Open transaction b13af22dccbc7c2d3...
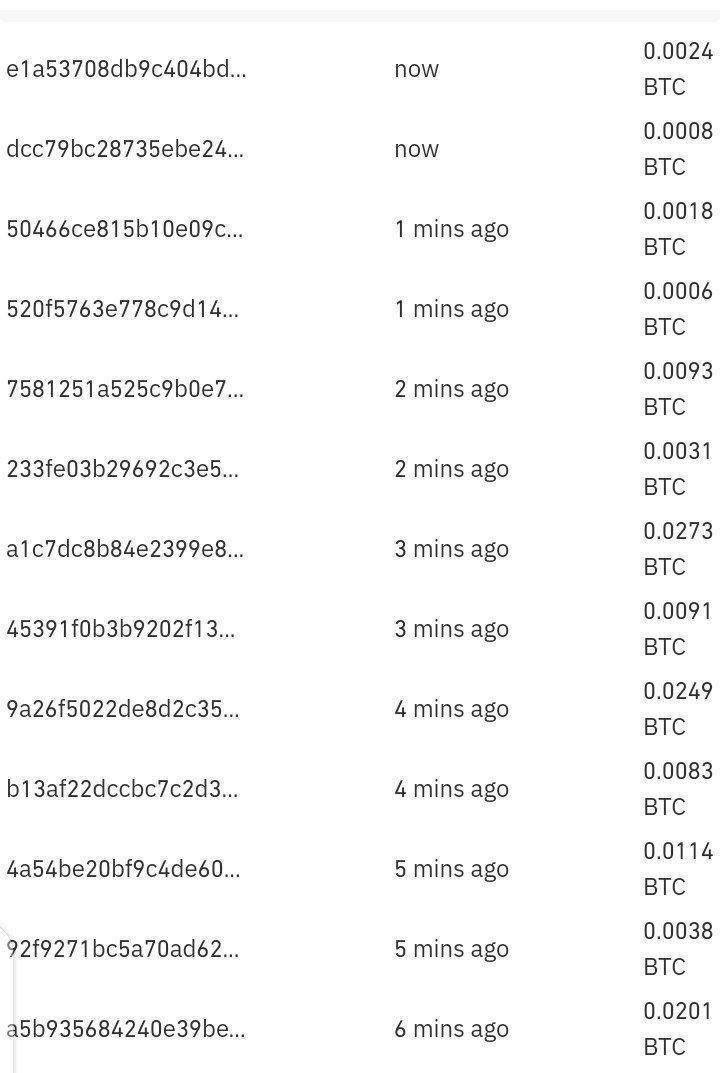 pyautogui.click(x=123, y=789)
